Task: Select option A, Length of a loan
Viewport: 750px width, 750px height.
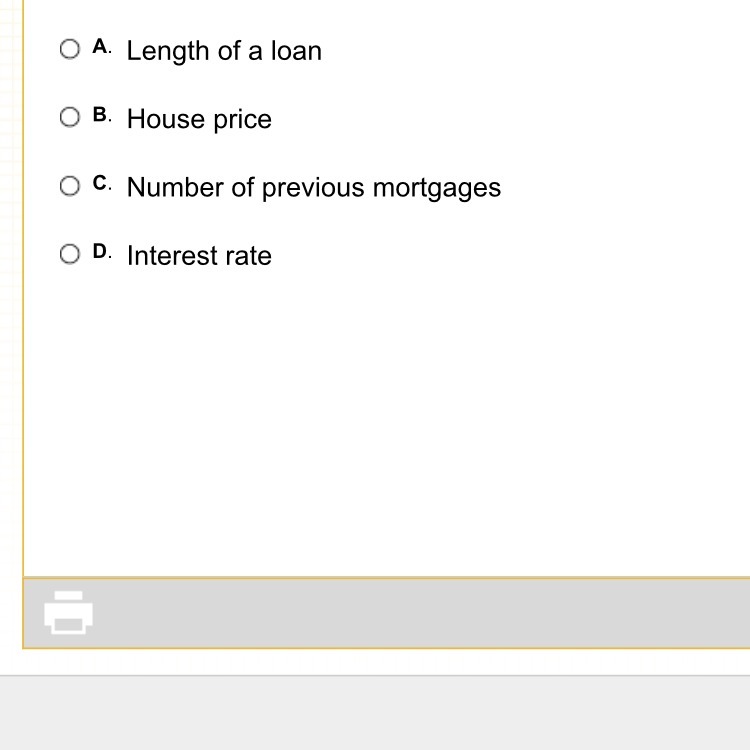Action: pyautogui.click(x=69, y=49)
